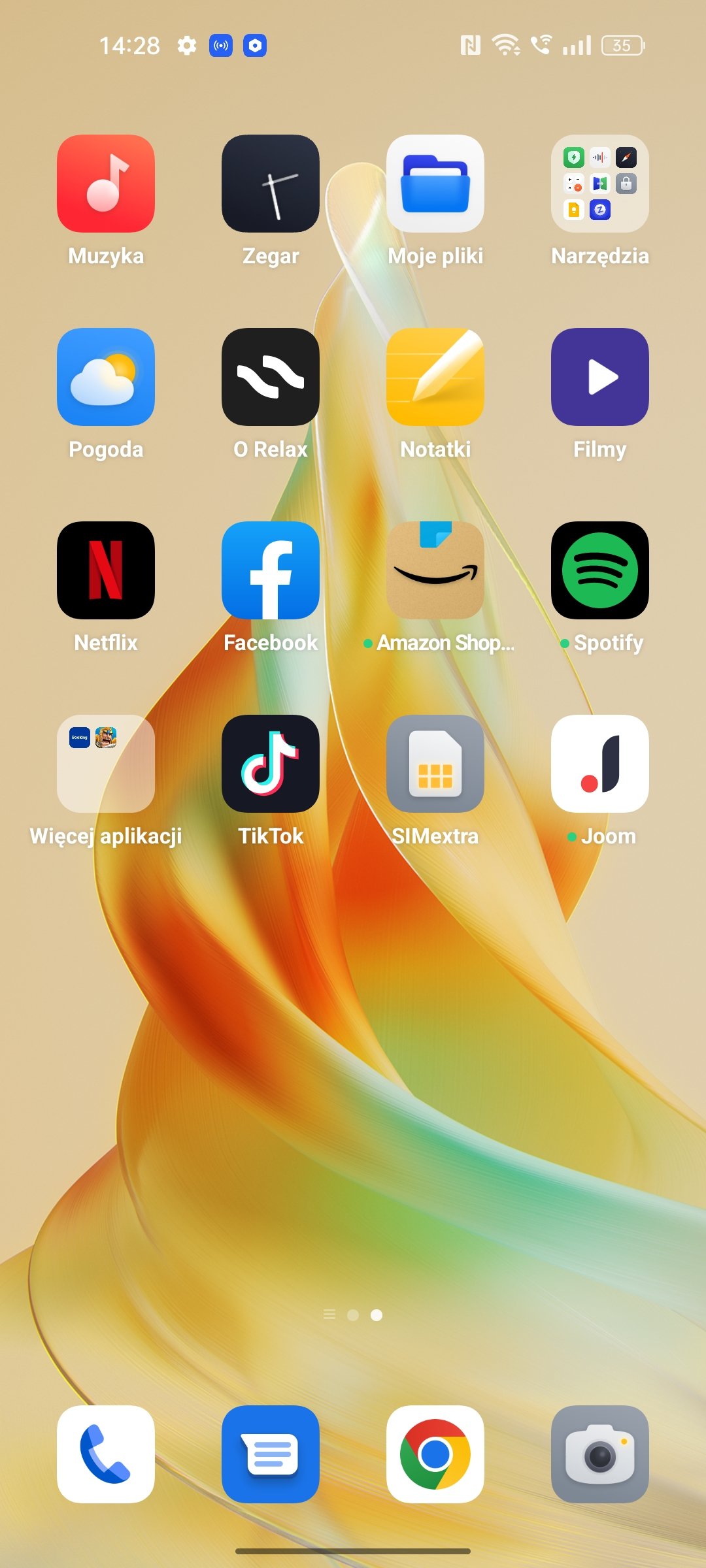This screenshot has height=1568, width=706.
Task: Launch the Zegar clock app
Action: click(271, 184)
